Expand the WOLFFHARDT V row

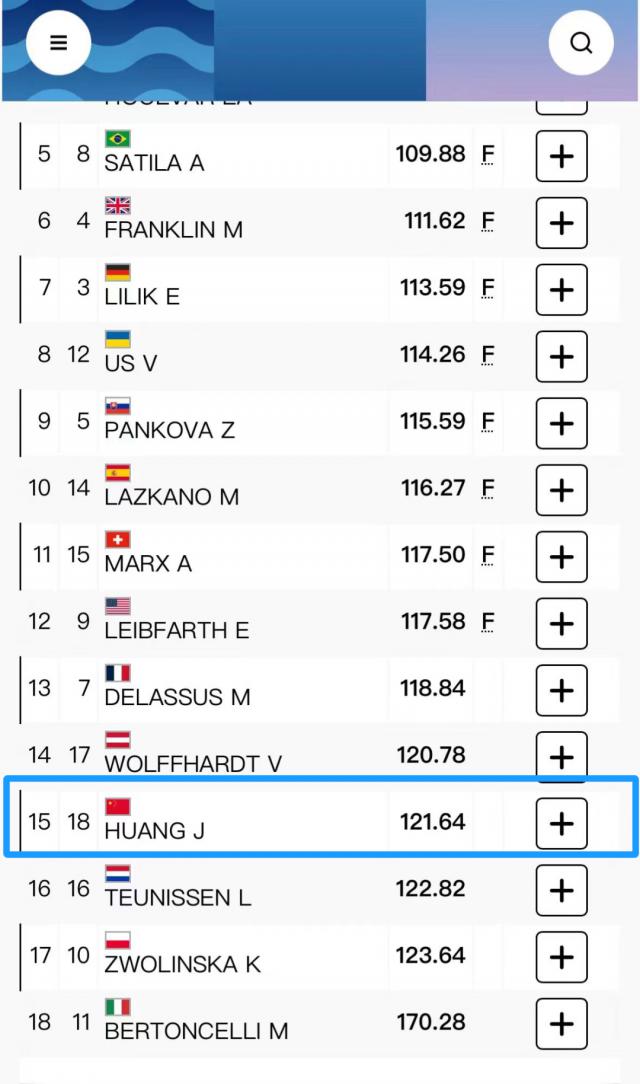tap(561, 757)
